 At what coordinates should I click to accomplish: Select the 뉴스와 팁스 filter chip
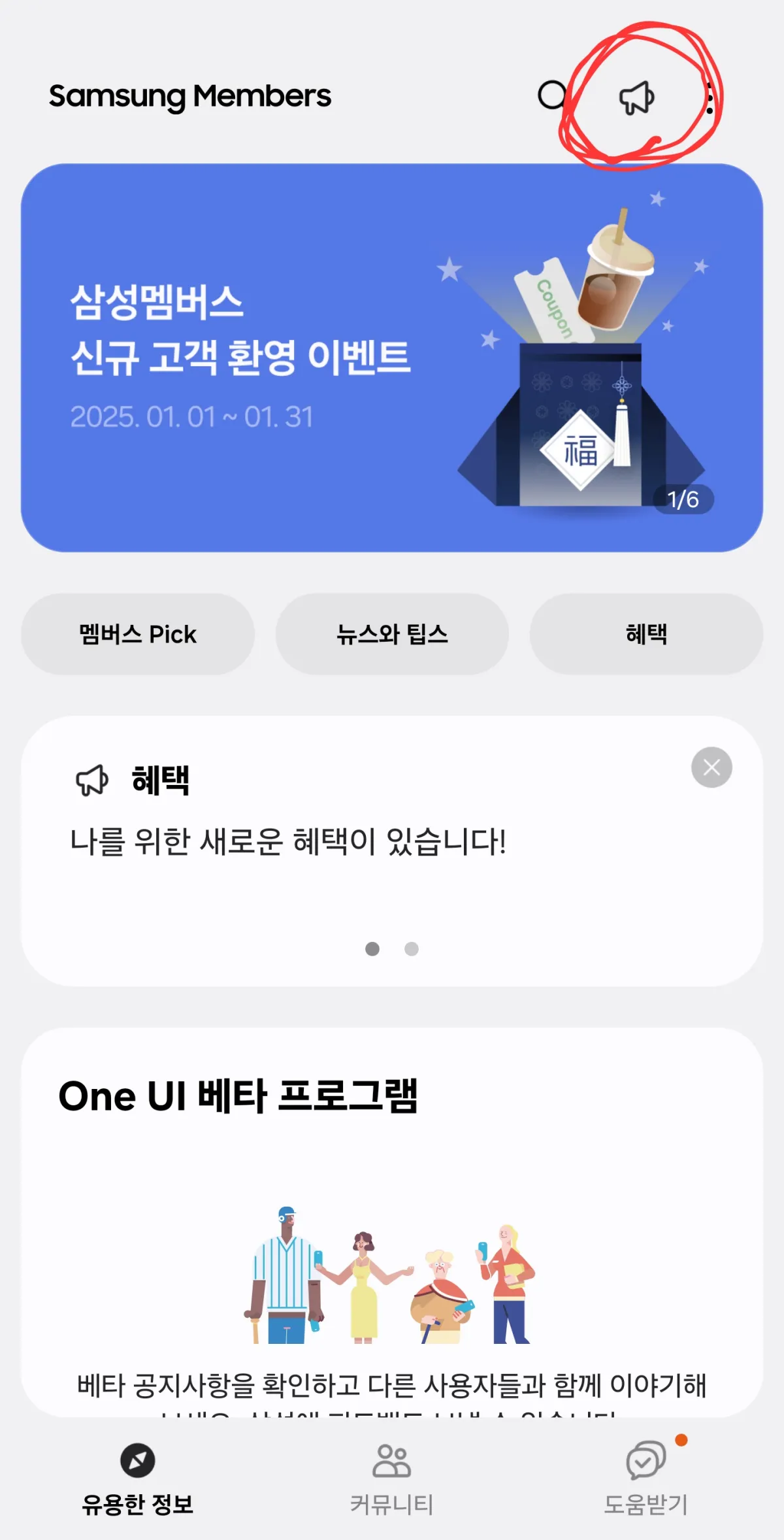pyautogui.click(x=392, y=633)
